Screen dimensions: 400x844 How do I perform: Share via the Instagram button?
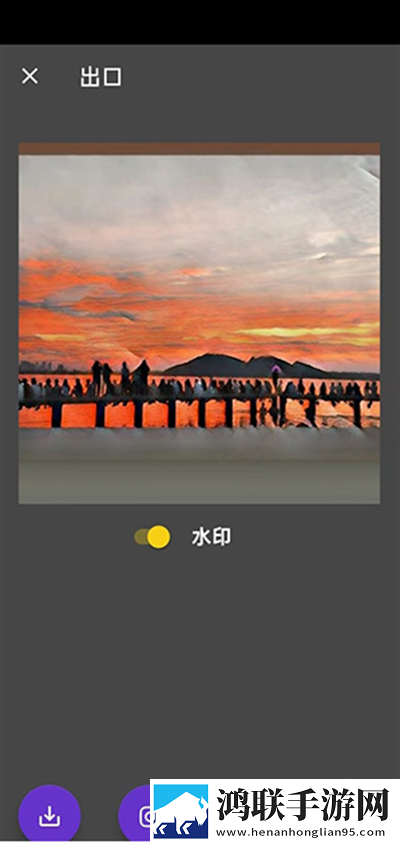click(135, 815)
